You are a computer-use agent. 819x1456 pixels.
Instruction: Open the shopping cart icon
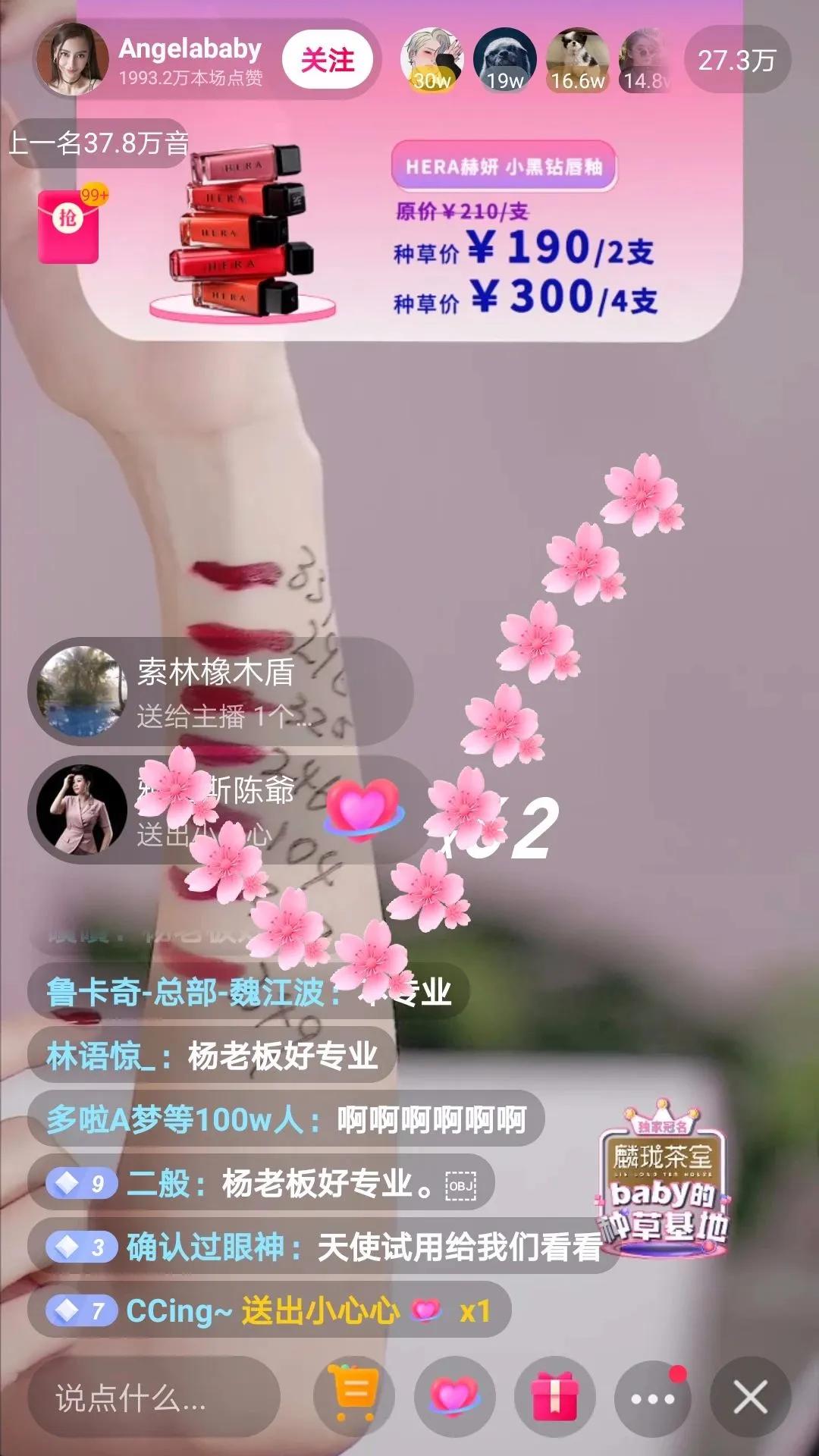354,1396
